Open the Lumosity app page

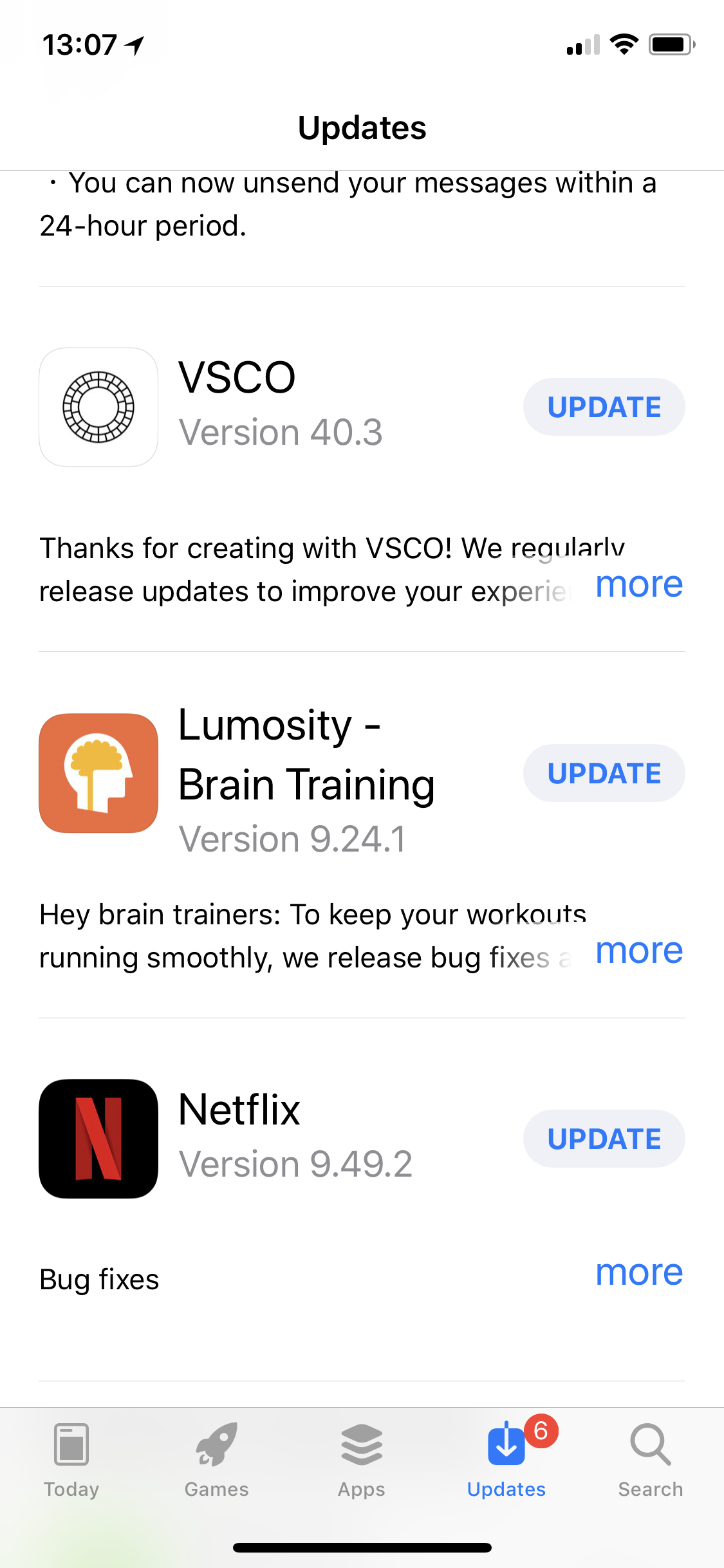(98, 773)
